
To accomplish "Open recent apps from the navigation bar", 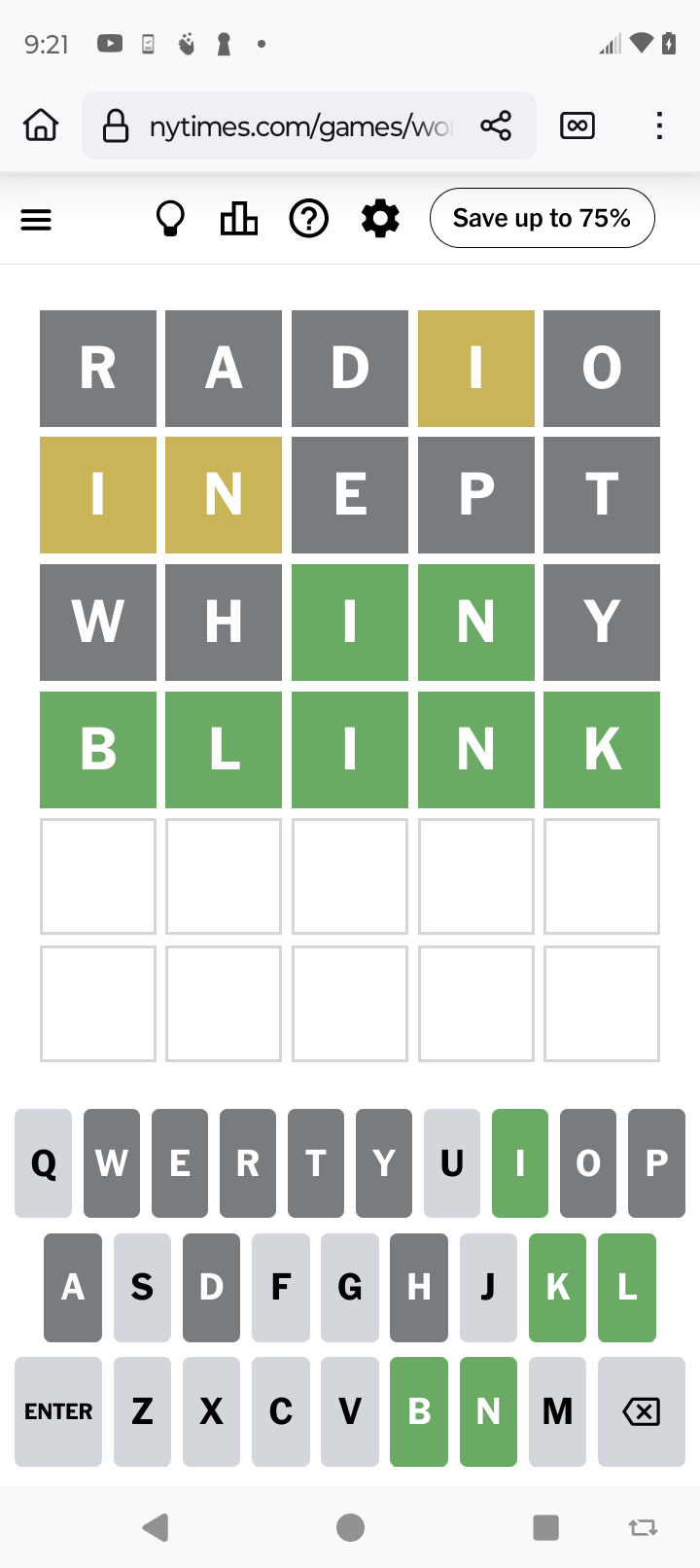I will pyautogui.click(x=545, y=1527).
